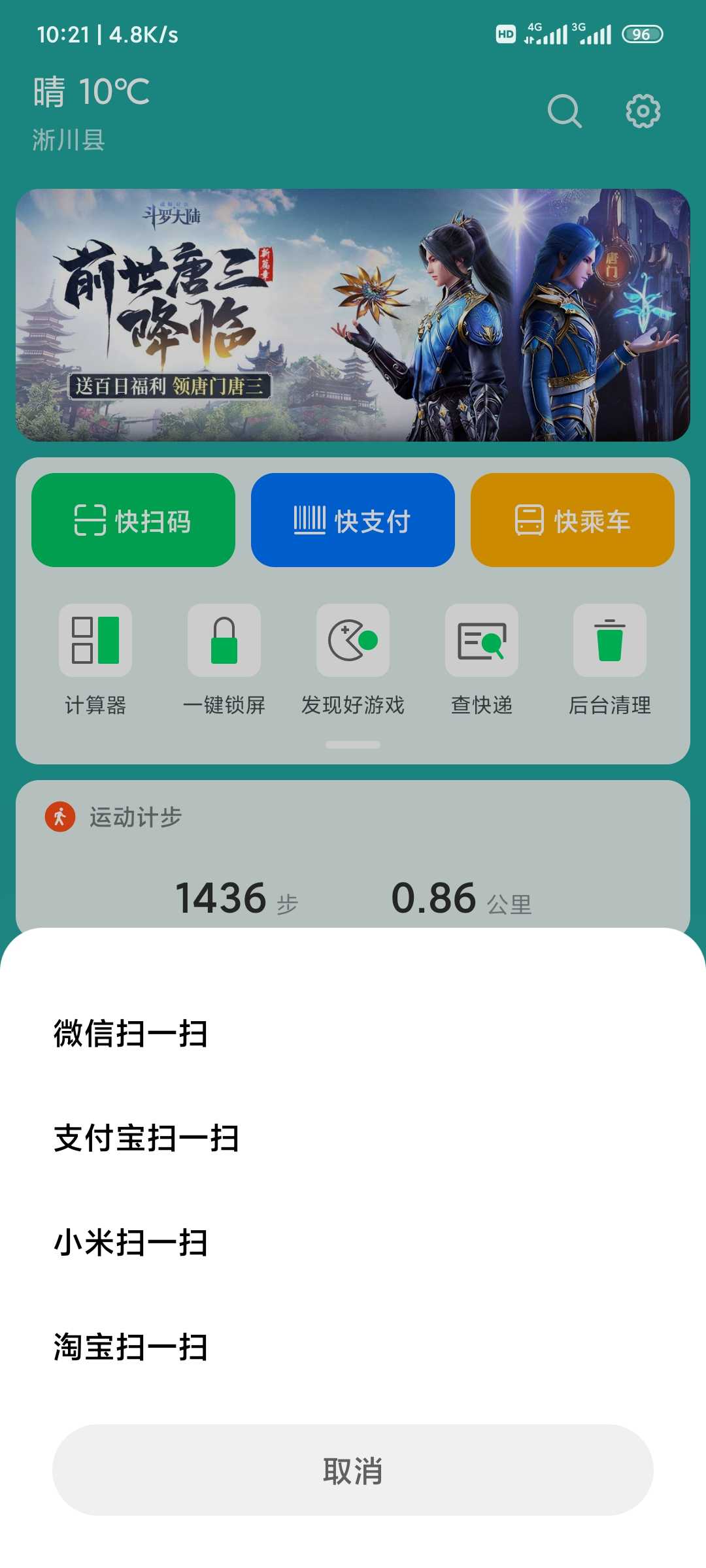Tap 后台清理 shortcut
The height and width of the screenshot is (1568, 706).
tap(610, 660)
